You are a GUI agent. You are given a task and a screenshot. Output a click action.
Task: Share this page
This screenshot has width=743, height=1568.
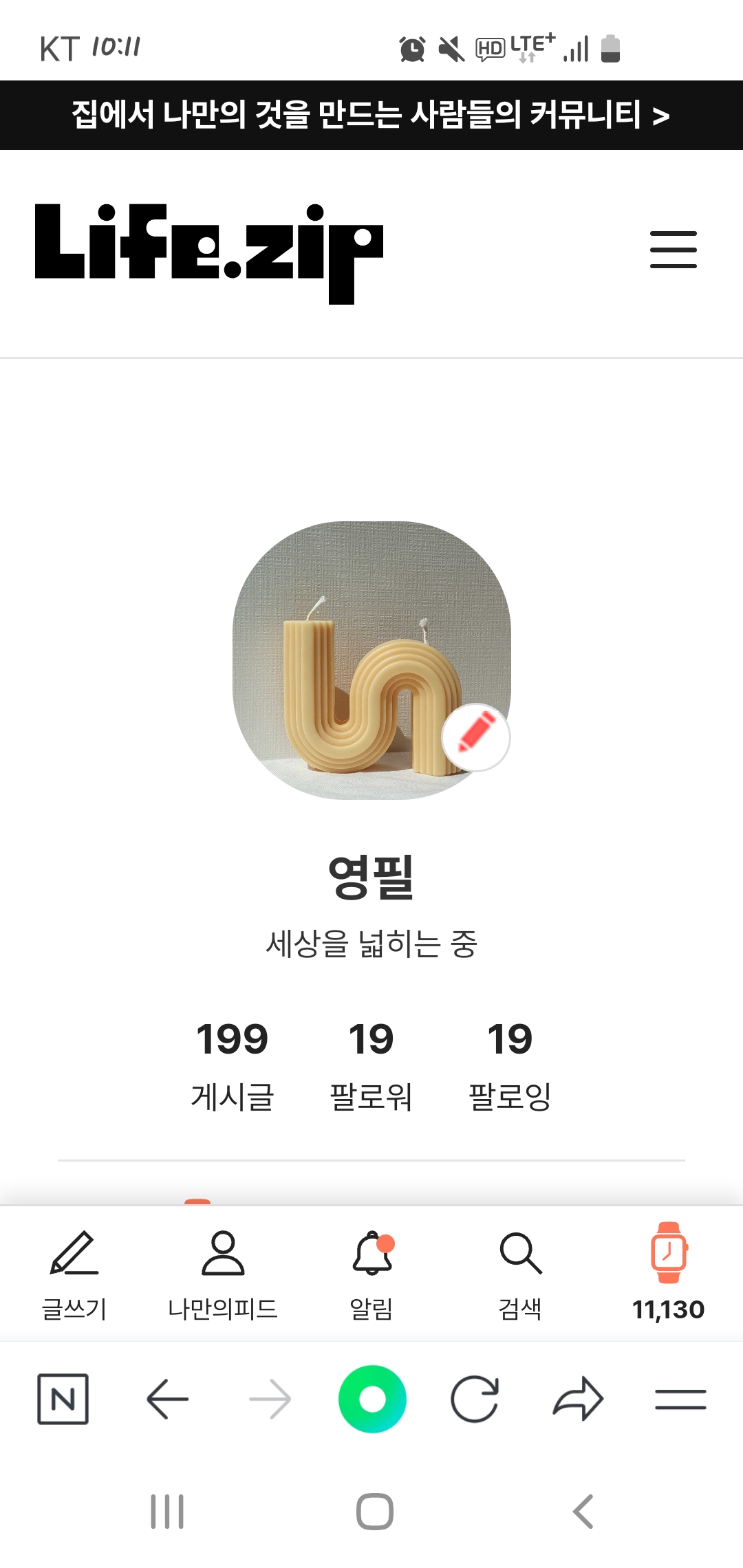pyautogui.click(x=578, y=1399)
